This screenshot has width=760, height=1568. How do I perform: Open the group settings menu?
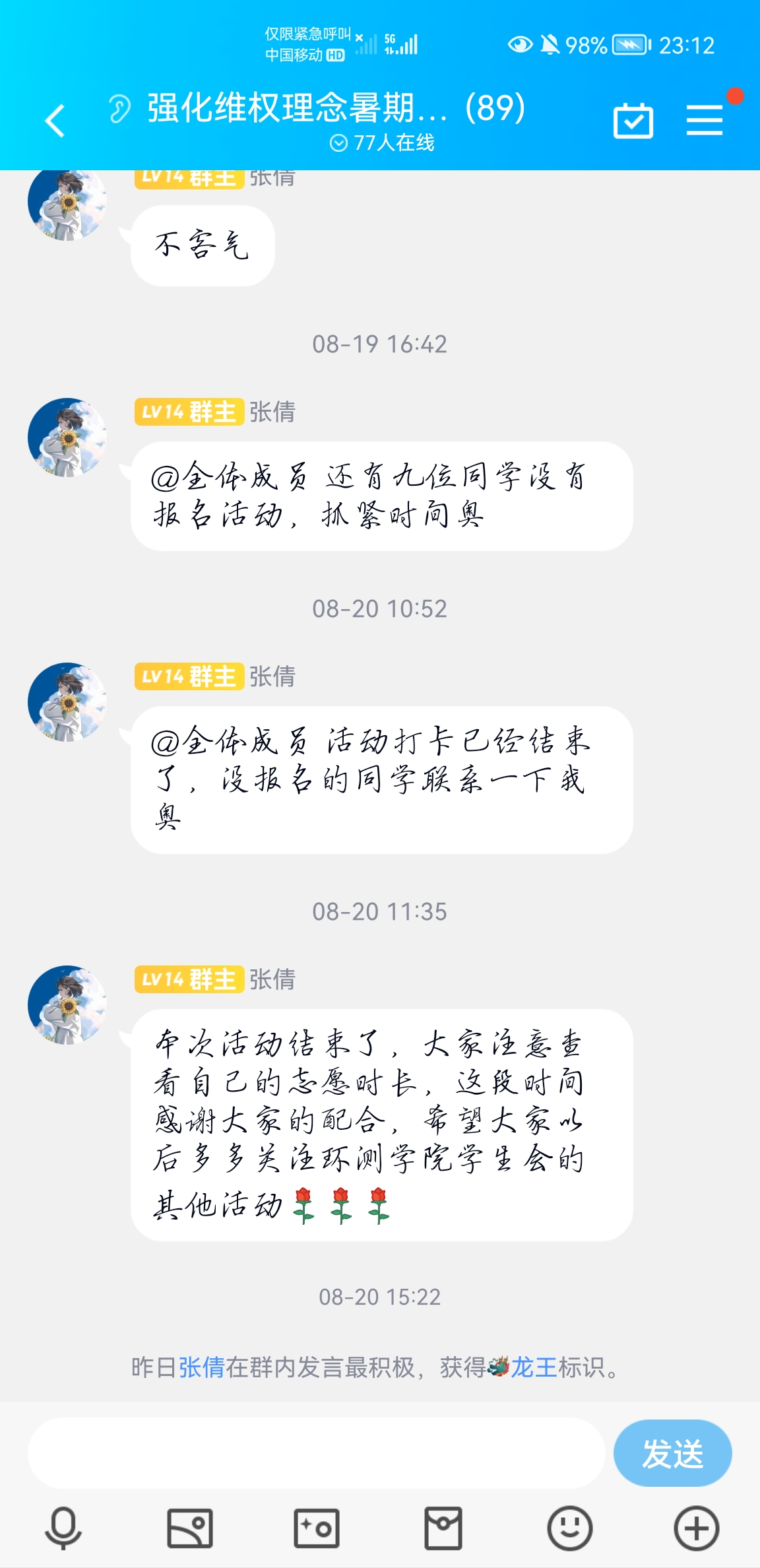[x=704, y=121]
